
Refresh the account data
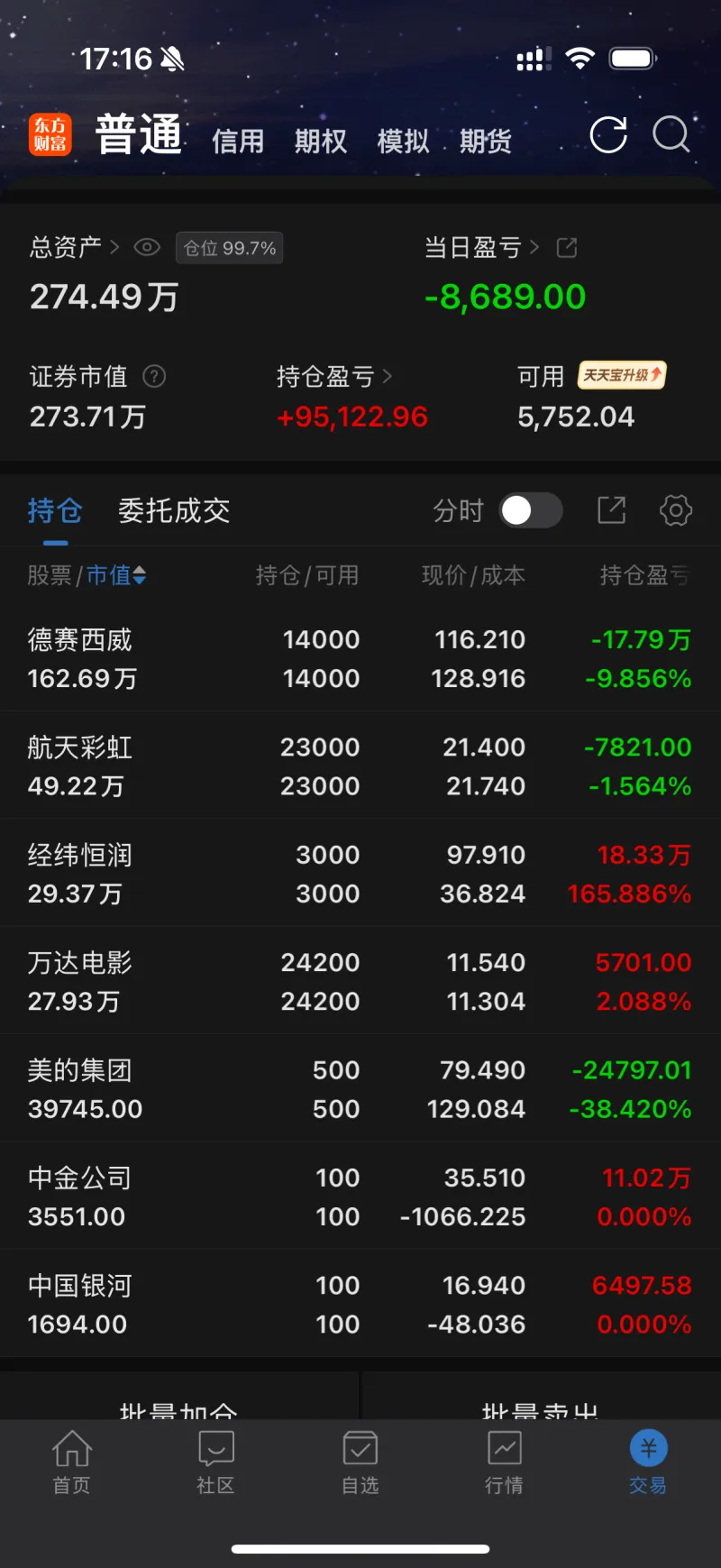pyautogui.click(x=608, y=135)
